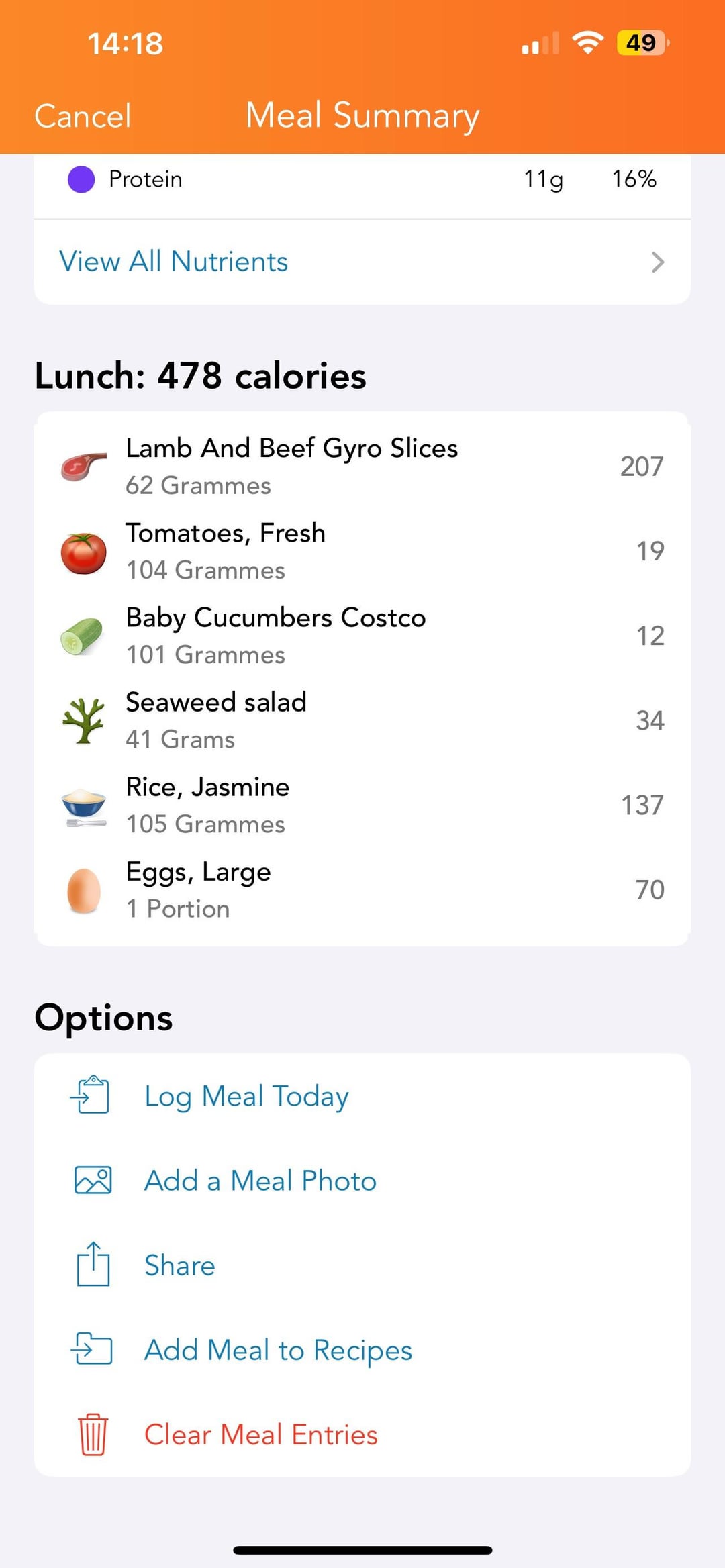Tap the Seaweed salad entry
The image size is (725, 1568).
[362, 720]
